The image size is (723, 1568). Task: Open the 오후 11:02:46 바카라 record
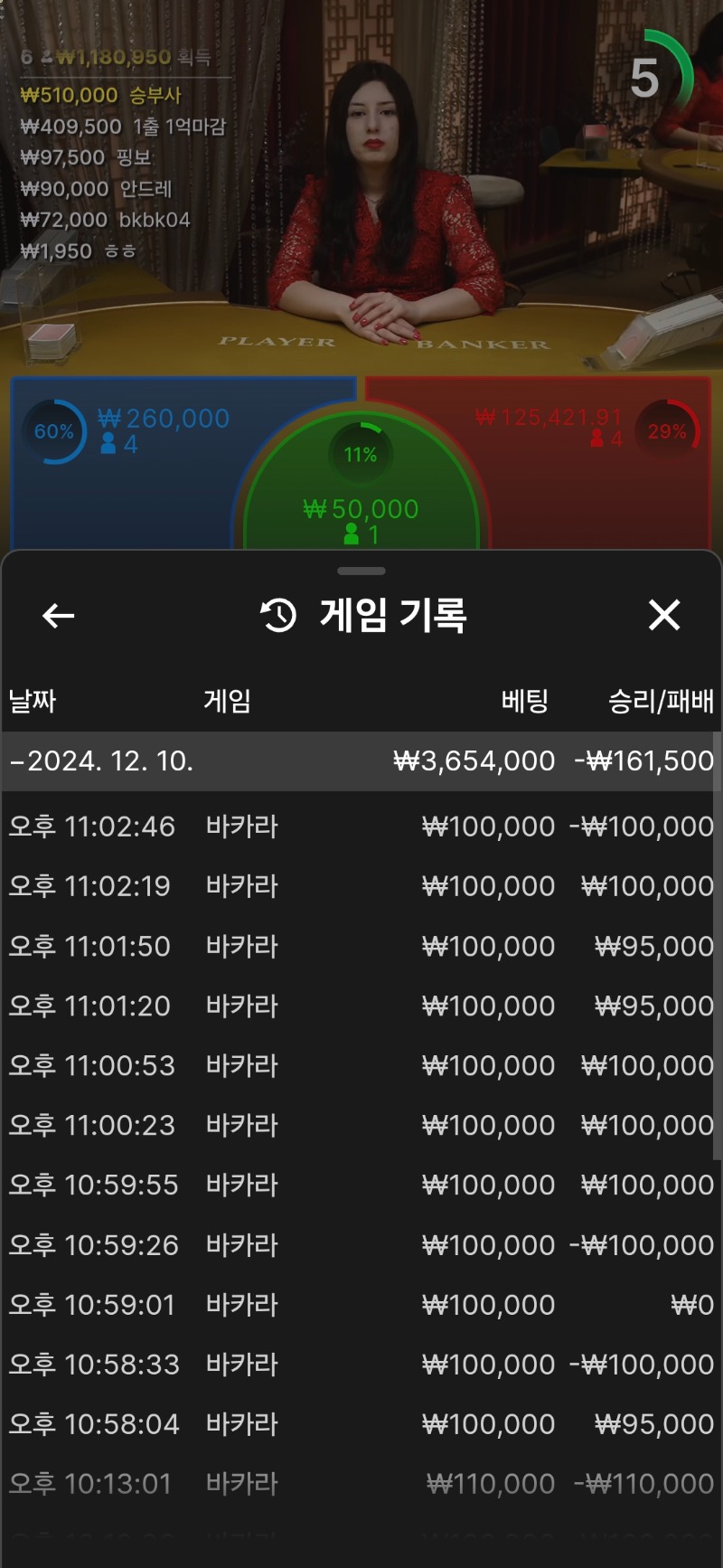[x=361, y=827]
